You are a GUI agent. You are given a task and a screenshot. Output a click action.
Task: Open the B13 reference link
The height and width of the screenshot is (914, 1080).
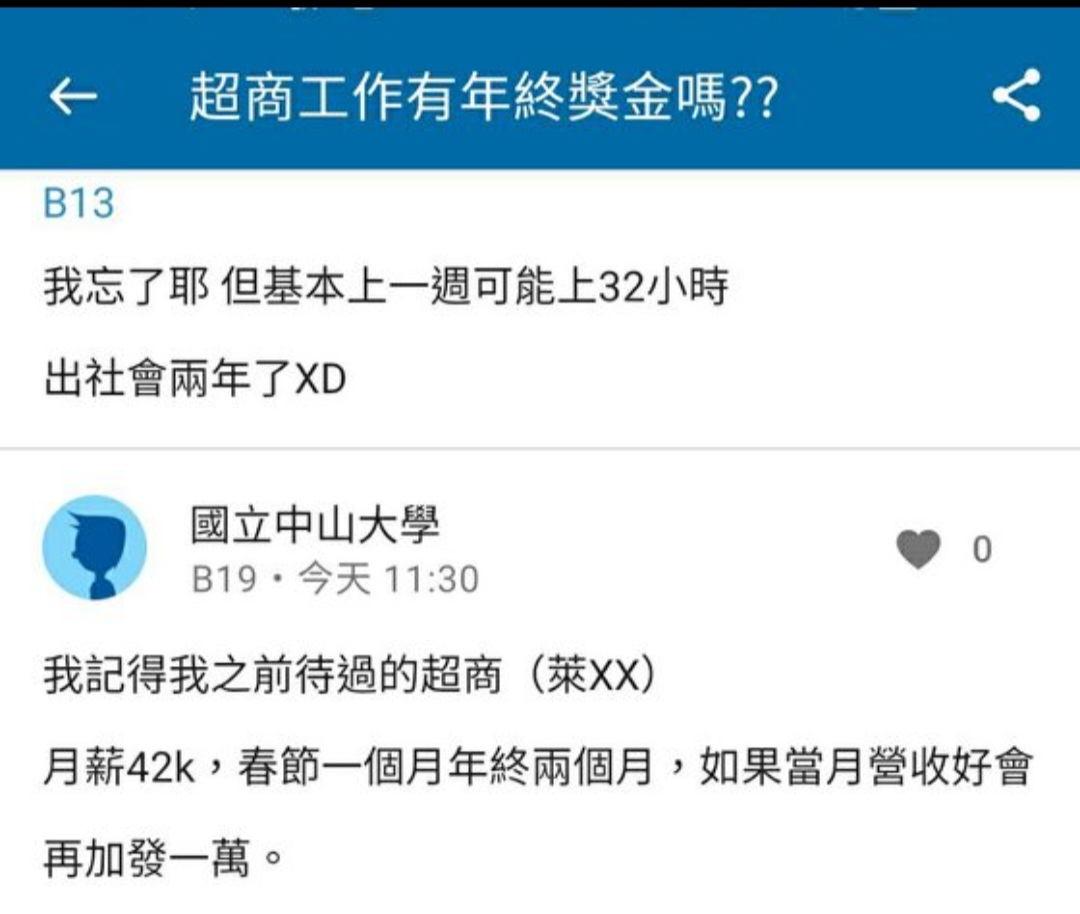79,203
